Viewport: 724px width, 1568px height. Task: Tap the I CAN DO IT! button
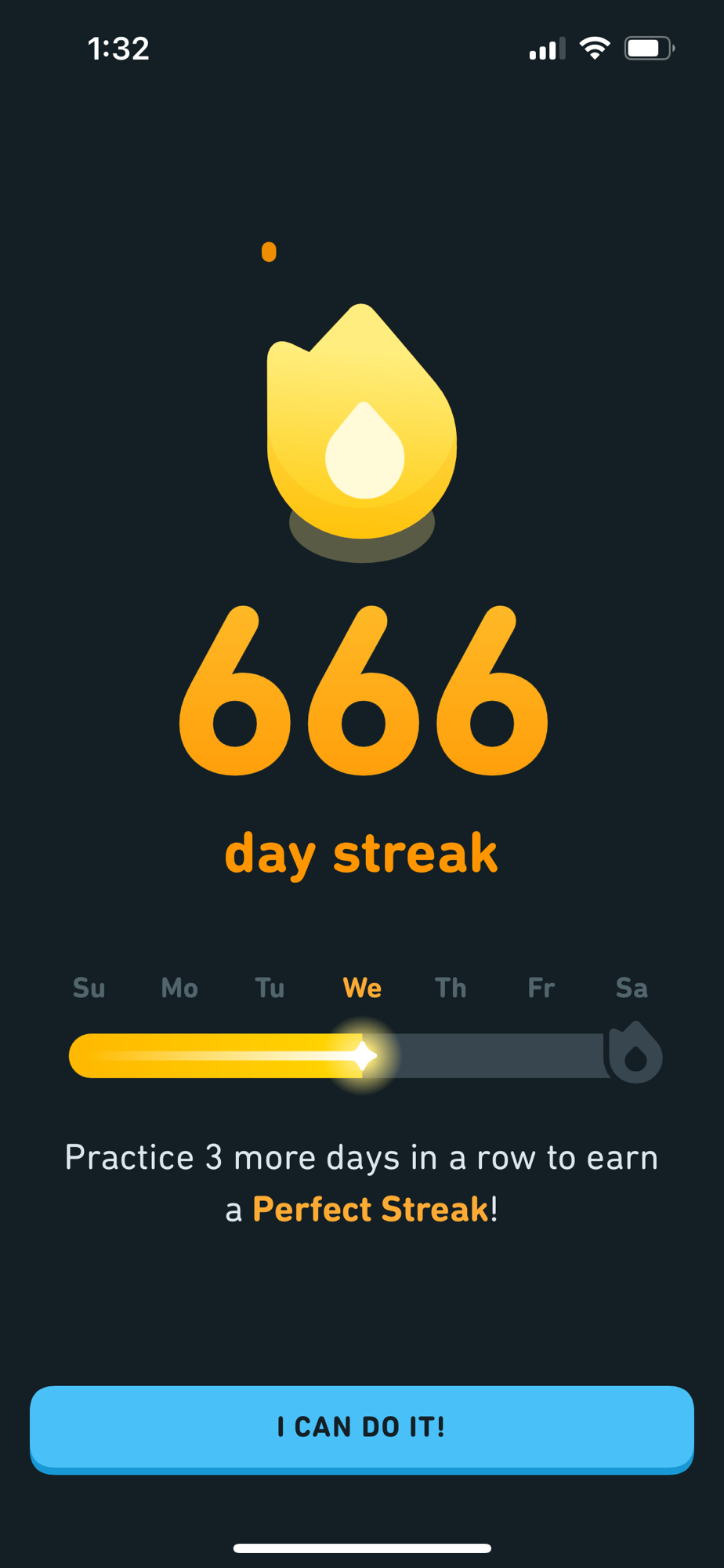tap(361, 1428)
